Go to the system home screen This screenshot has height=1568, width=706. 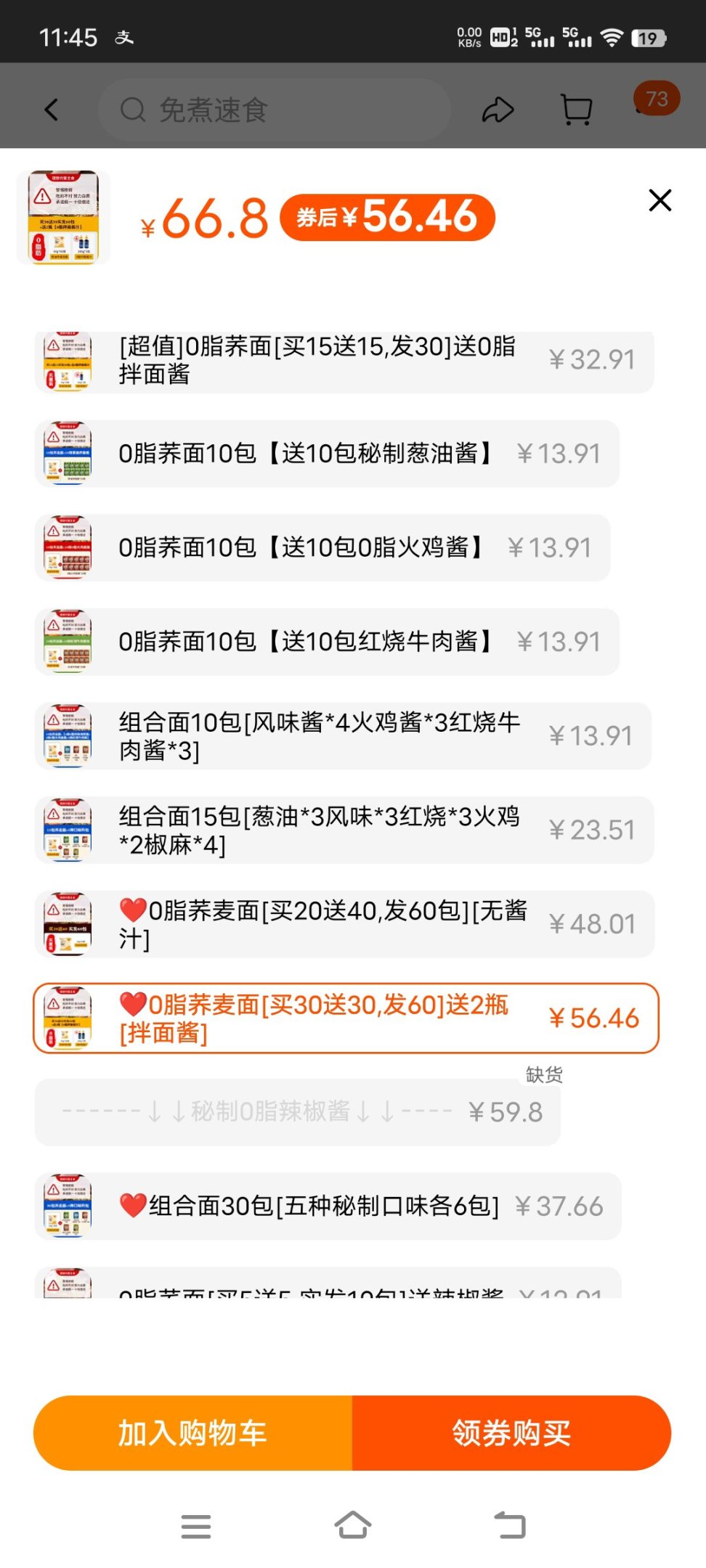[x=353, y=1525]
